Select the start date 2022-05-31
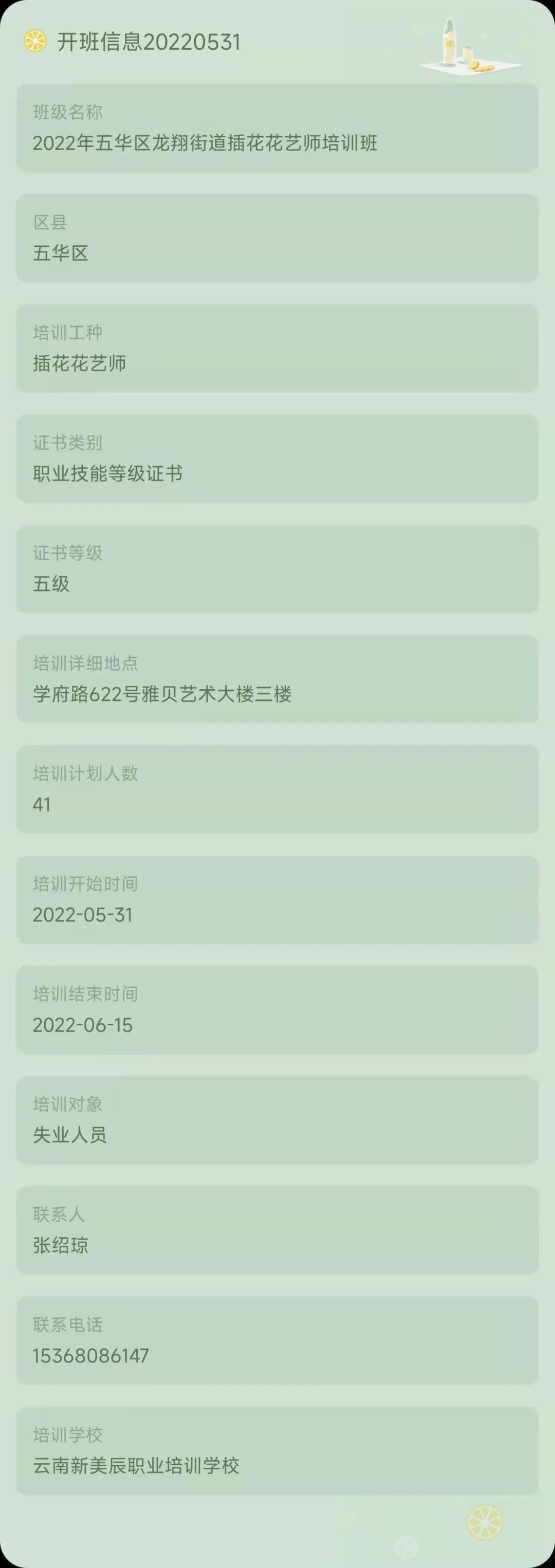Viewport: 555px width, 1568px height. tap(83, 914)
